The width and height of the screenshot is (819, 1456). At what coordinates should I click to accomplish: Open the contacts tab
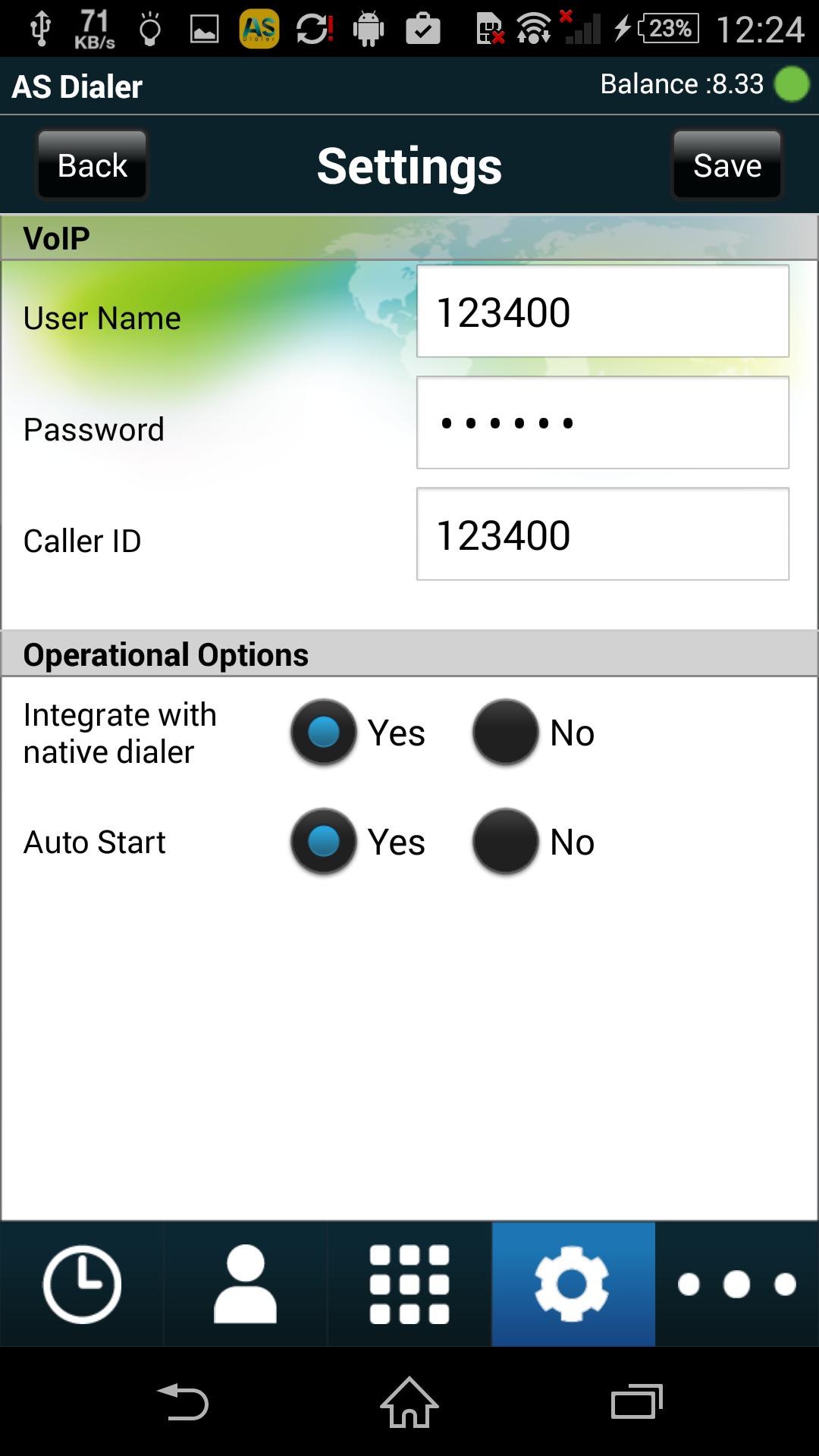click(245, 1284)
